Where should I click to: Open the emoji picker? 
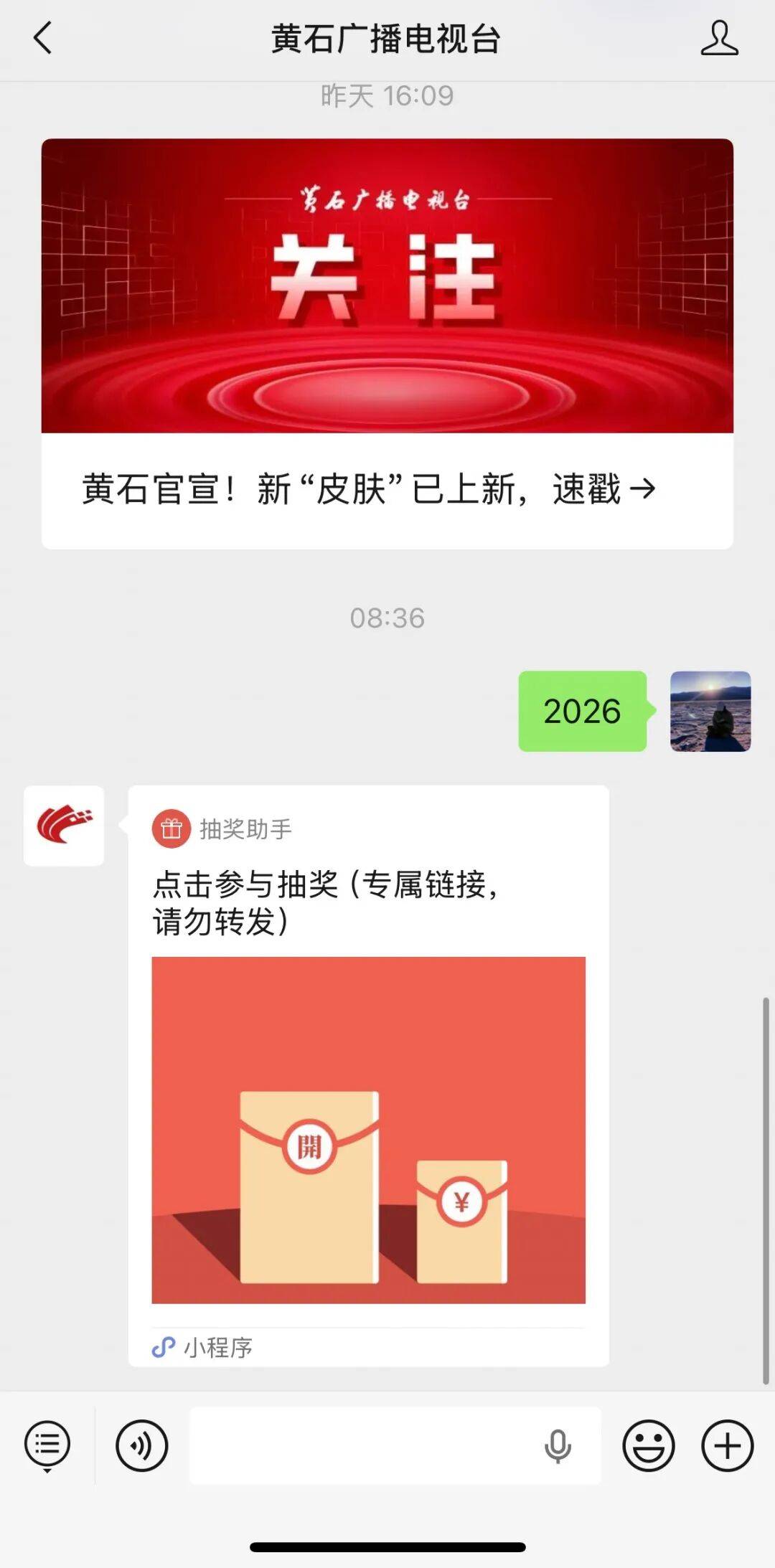648,1445
